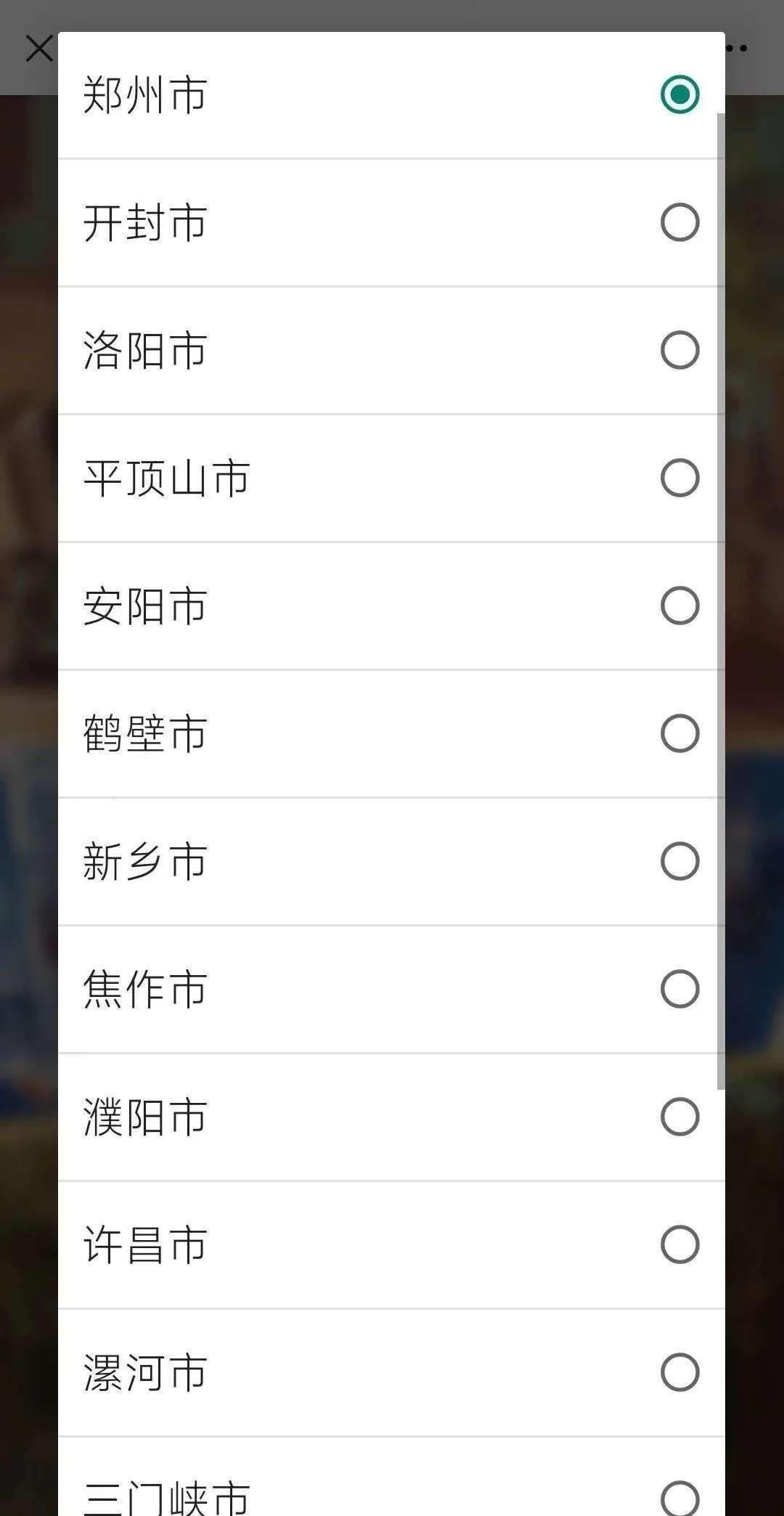The image size is (784, 1516).
Task: Choose 安阳市 in the list
Action: point(679,606)
